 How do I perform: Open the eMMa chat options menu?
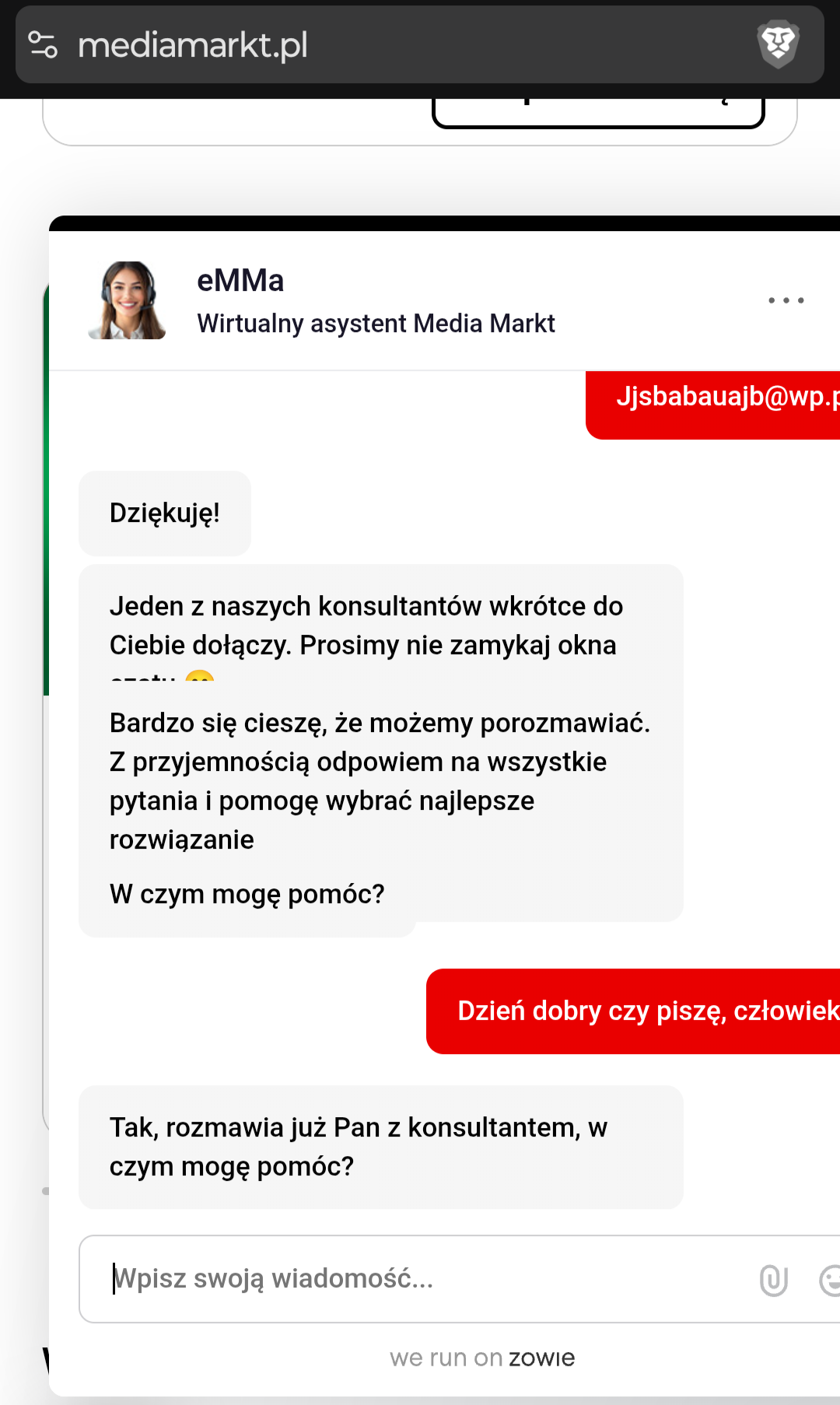coord(786,300)
